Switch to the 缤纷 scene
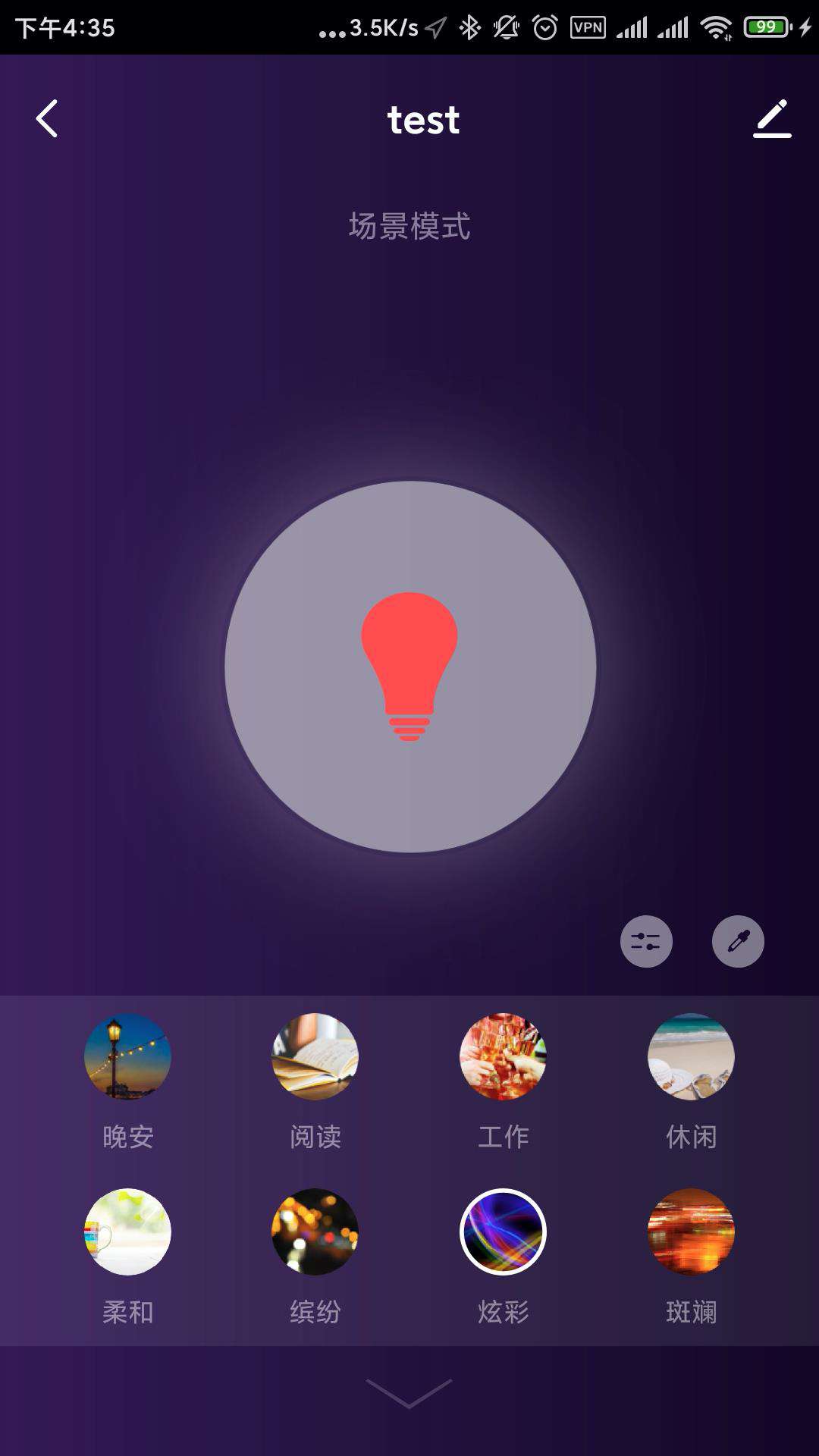The width and height of the screenshot is (819, 1456). (x=315, y=1232)
